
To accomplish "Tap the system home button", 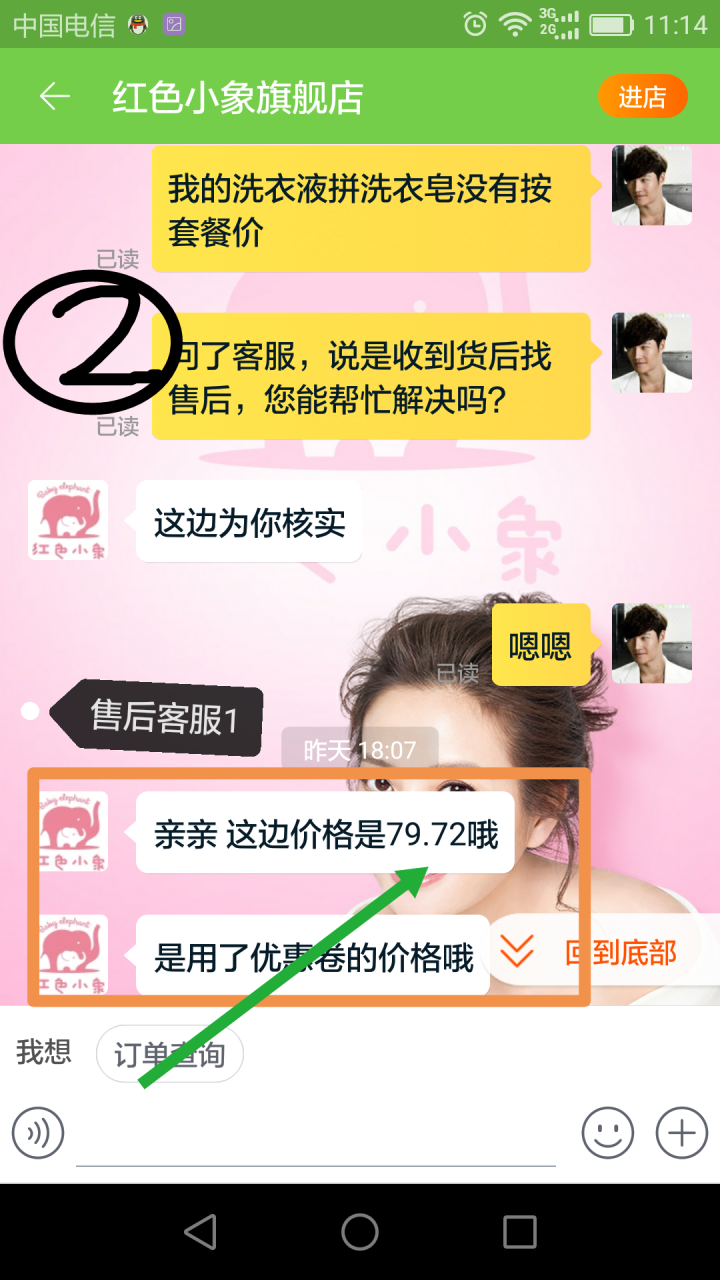I will [360, 1232].
